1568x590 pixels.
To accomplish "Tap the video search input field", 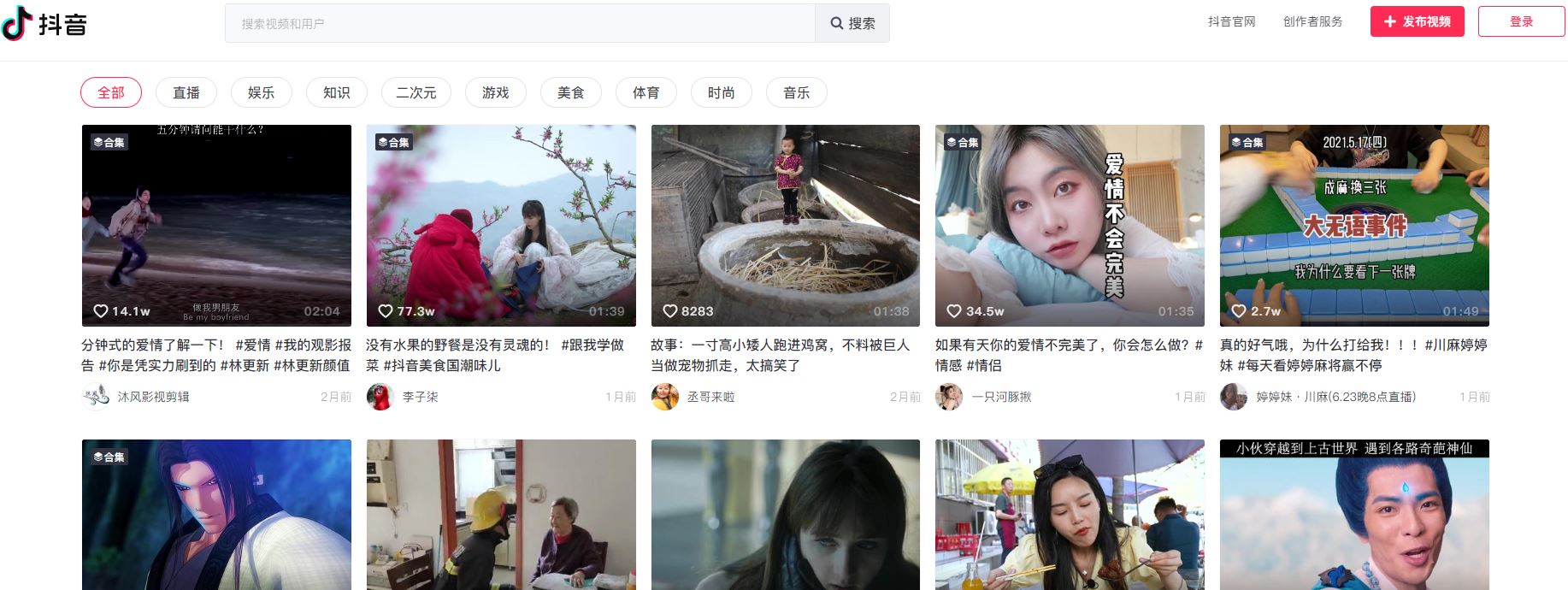I will pyautogui.click(x=519, y=24).
